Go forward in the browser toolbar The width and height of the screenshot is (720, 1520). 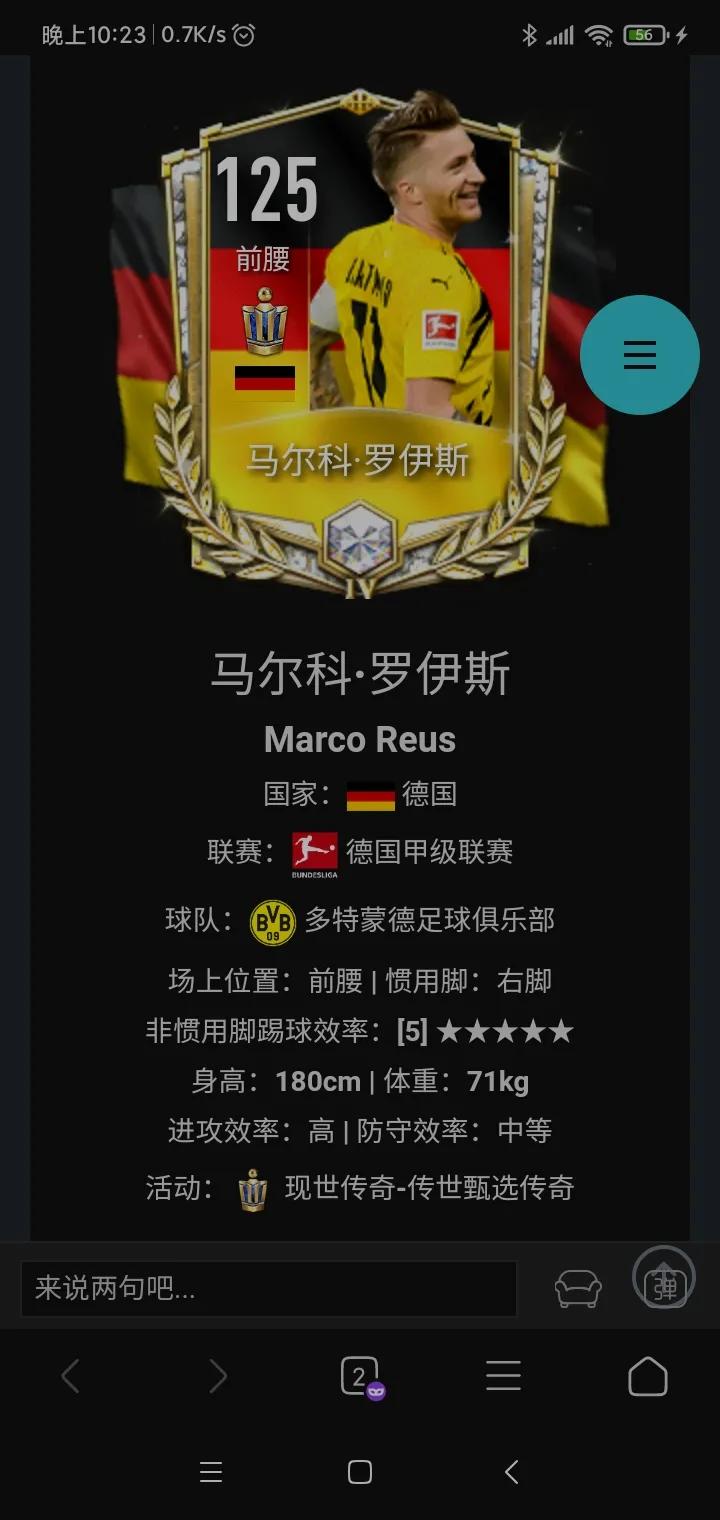[x=217, y=1377]
